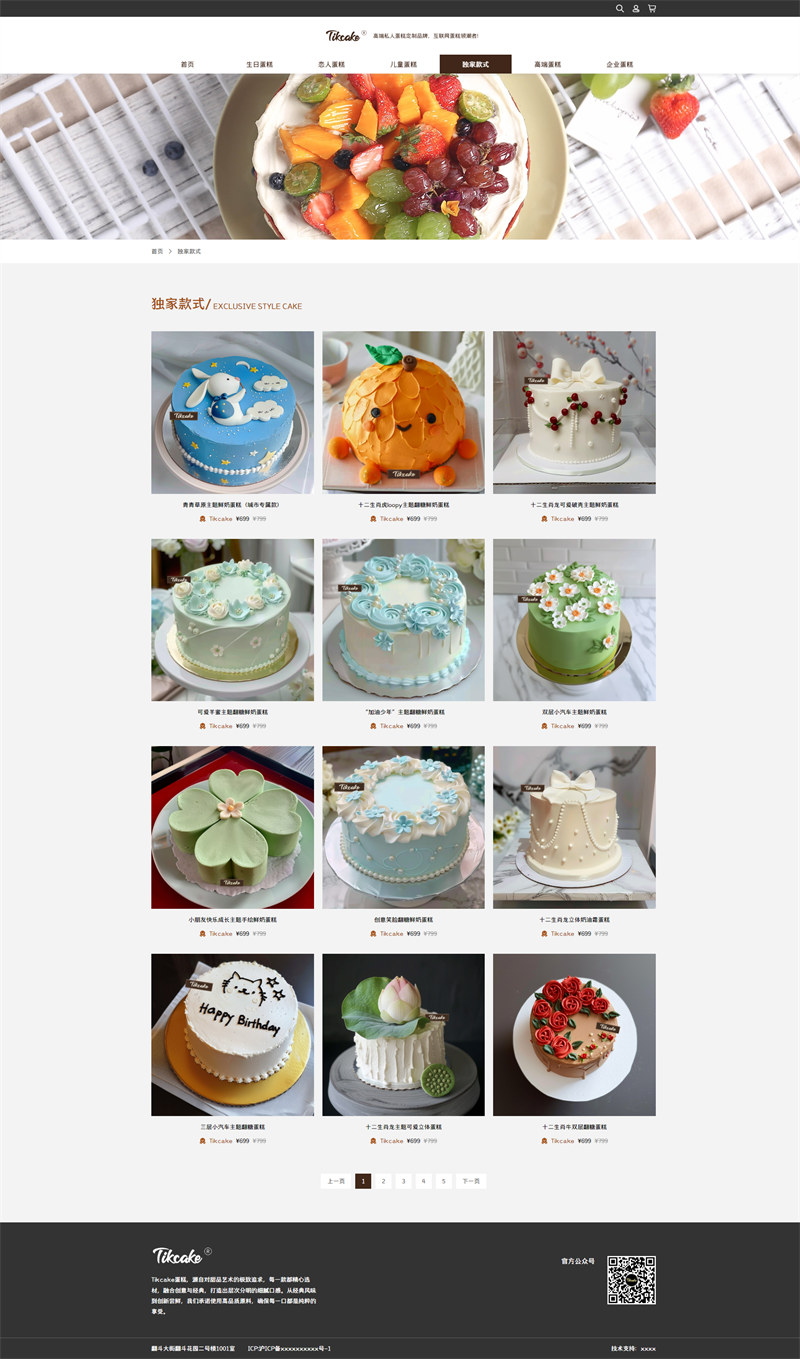Jump to page 5 of results

click(443, 1181)
